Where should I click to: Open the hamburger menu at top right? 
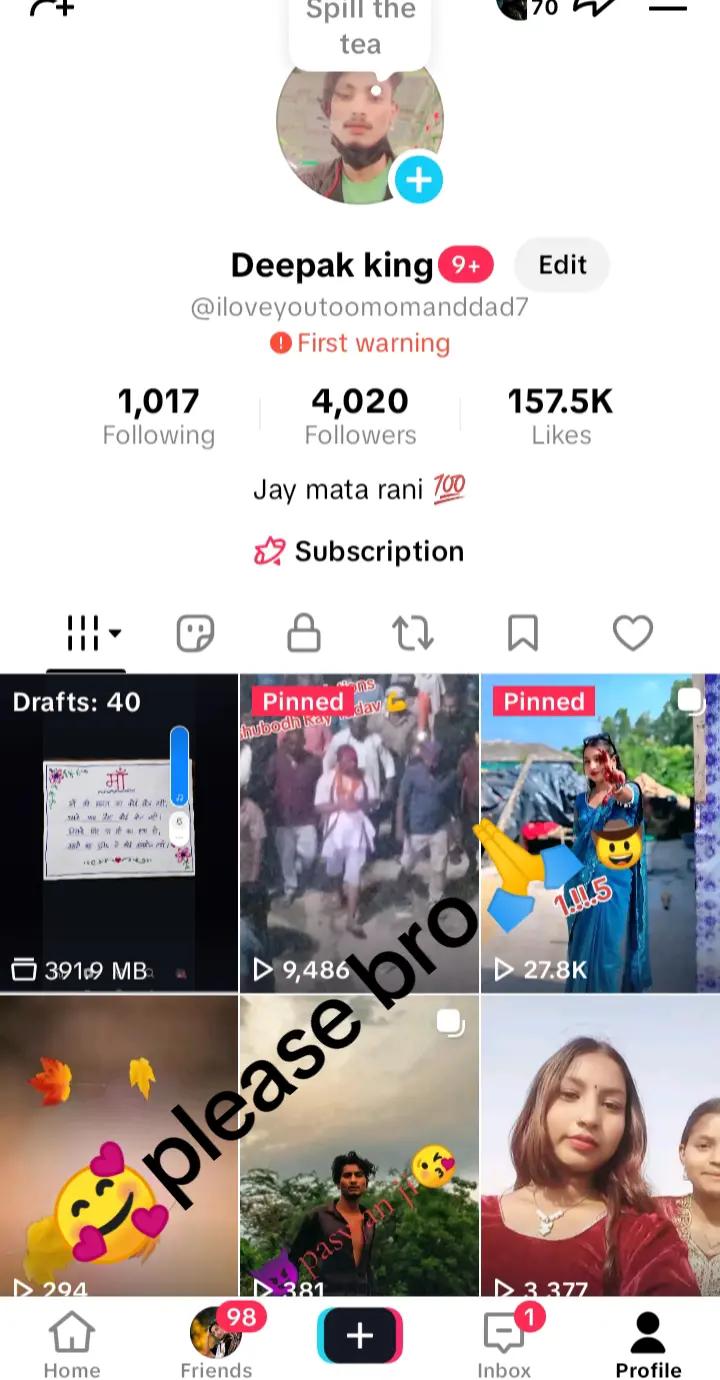click(668, 8)
